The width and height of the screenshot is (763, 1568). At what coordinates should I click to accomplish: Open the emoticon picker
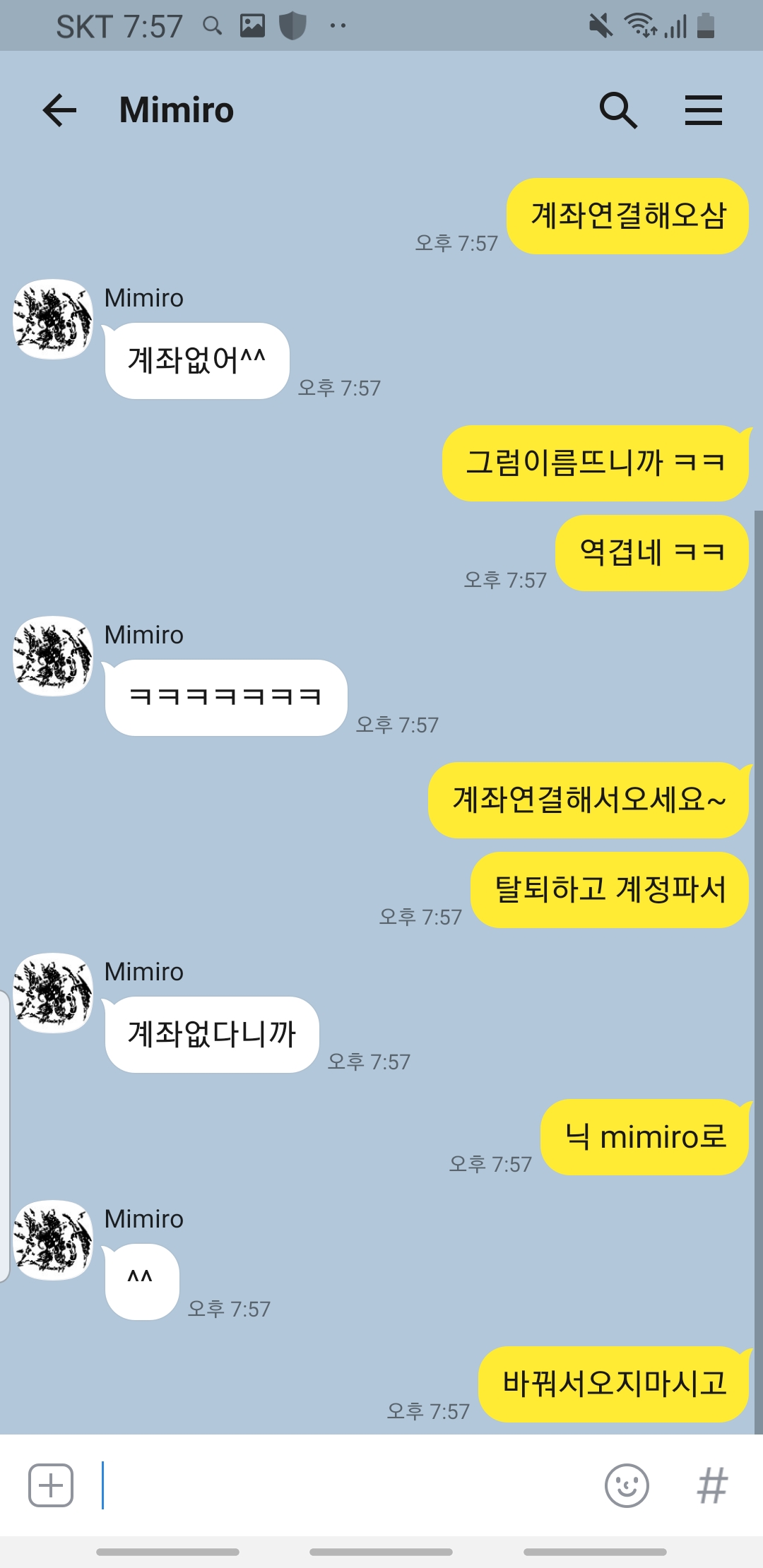(627, 1485)
